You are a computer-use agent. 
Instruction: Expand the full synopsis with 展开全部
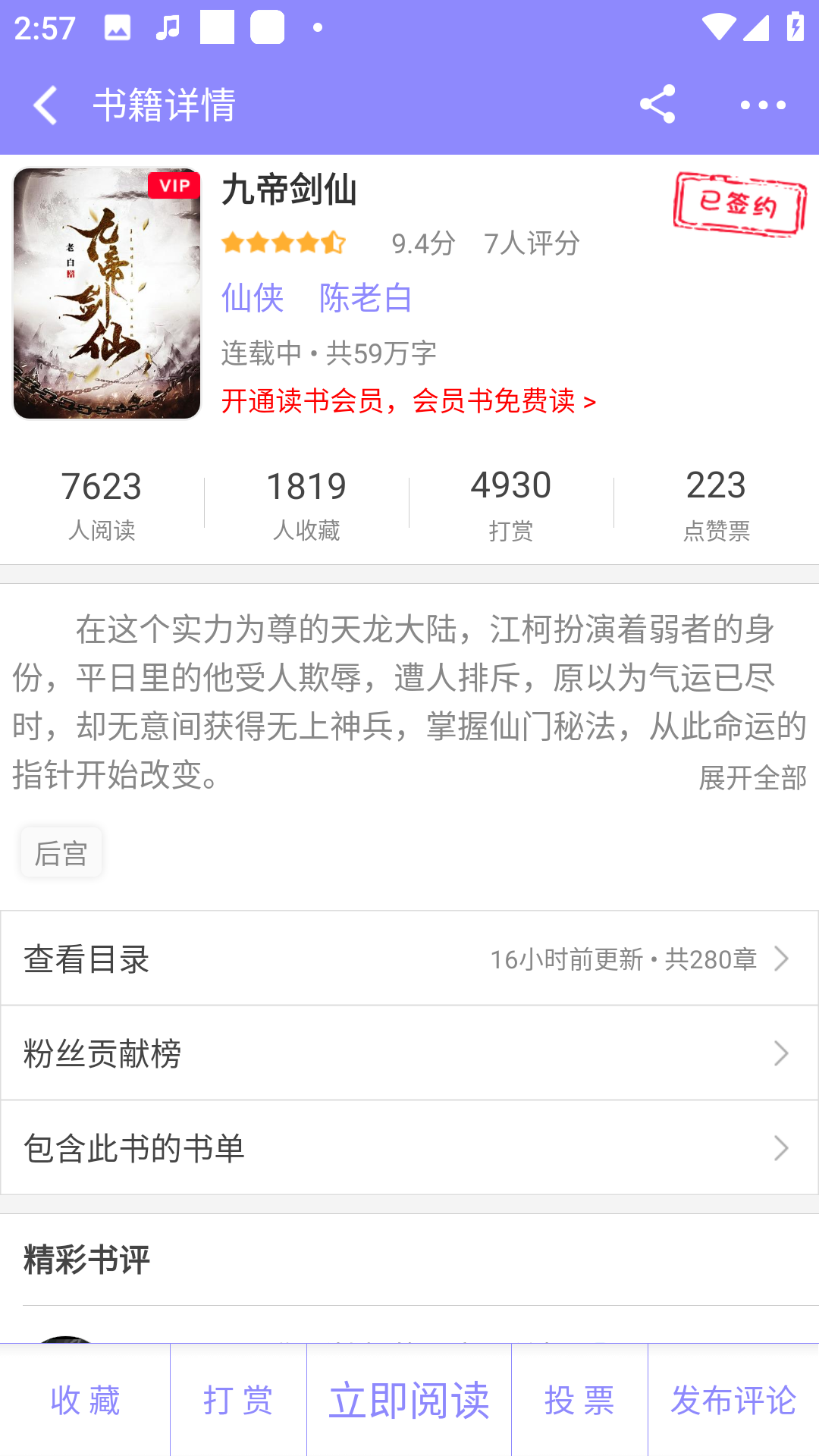(x=752, y=777)
